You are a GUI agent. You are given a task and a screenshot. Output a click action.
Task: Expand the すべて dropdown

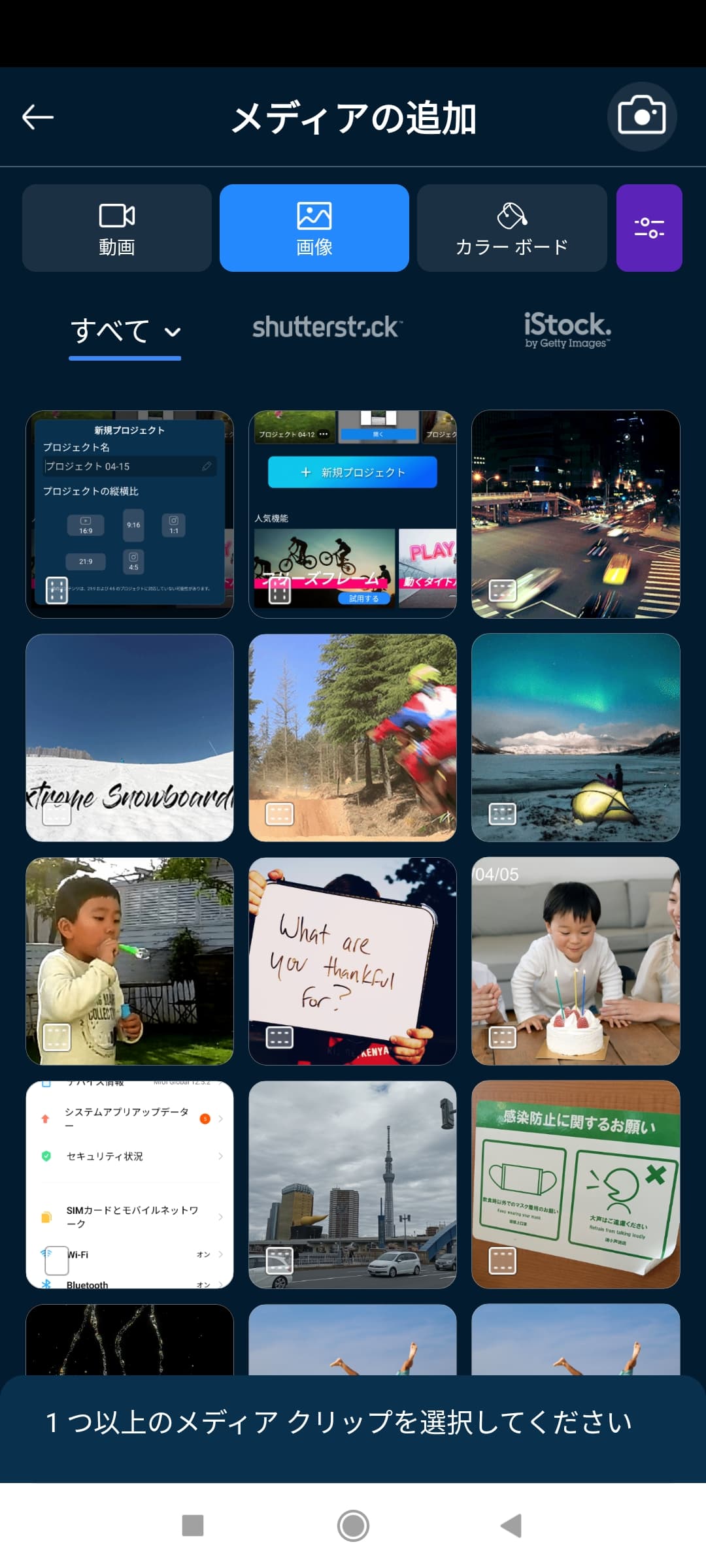125,331
